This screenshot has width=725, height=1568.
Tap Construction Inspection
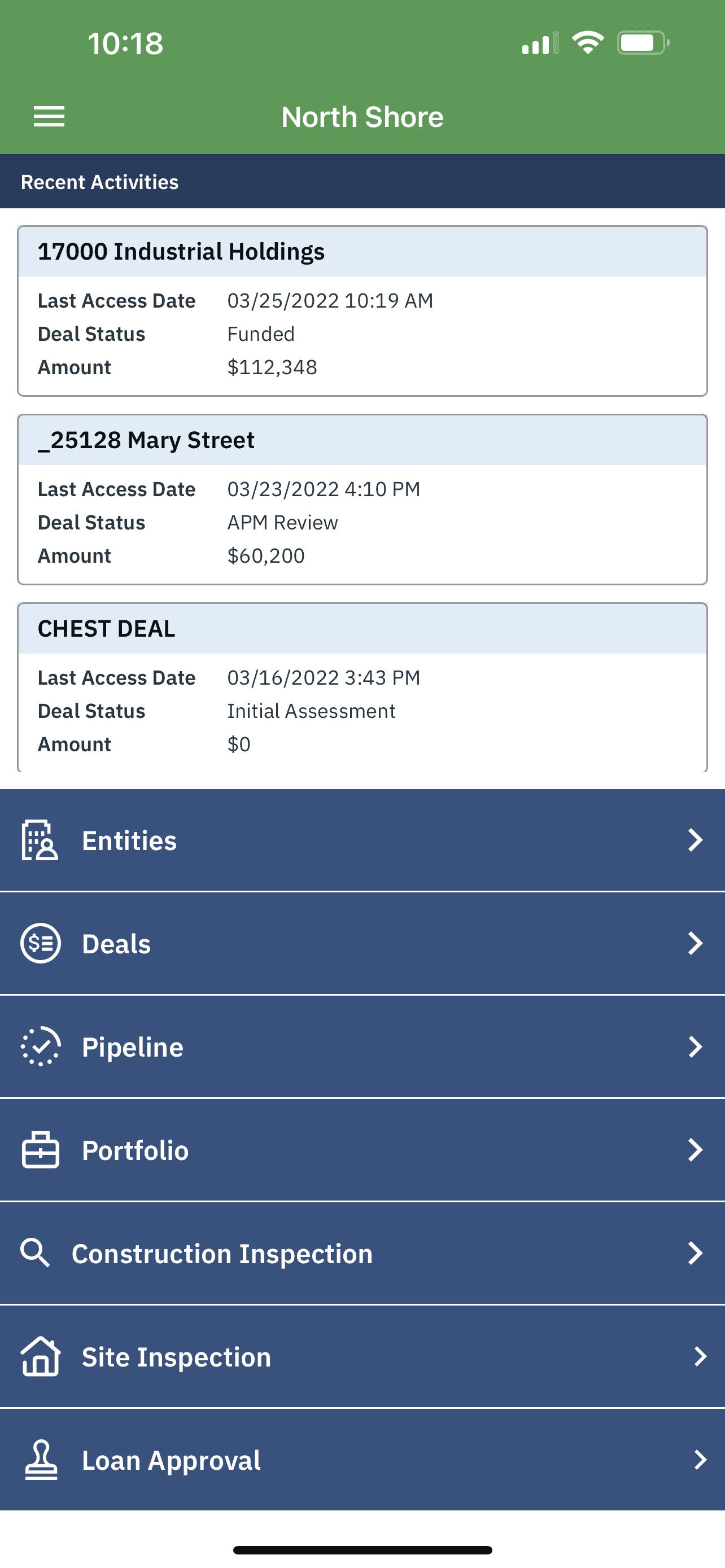tap(362, 1253)
